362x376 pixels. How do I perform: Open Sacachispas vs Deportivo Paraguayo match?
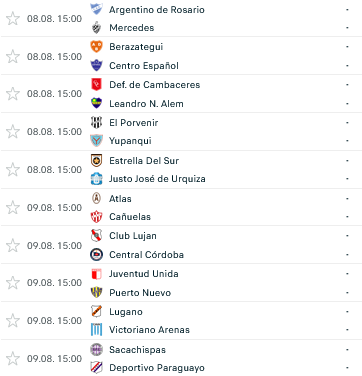[x=181, y=358]
